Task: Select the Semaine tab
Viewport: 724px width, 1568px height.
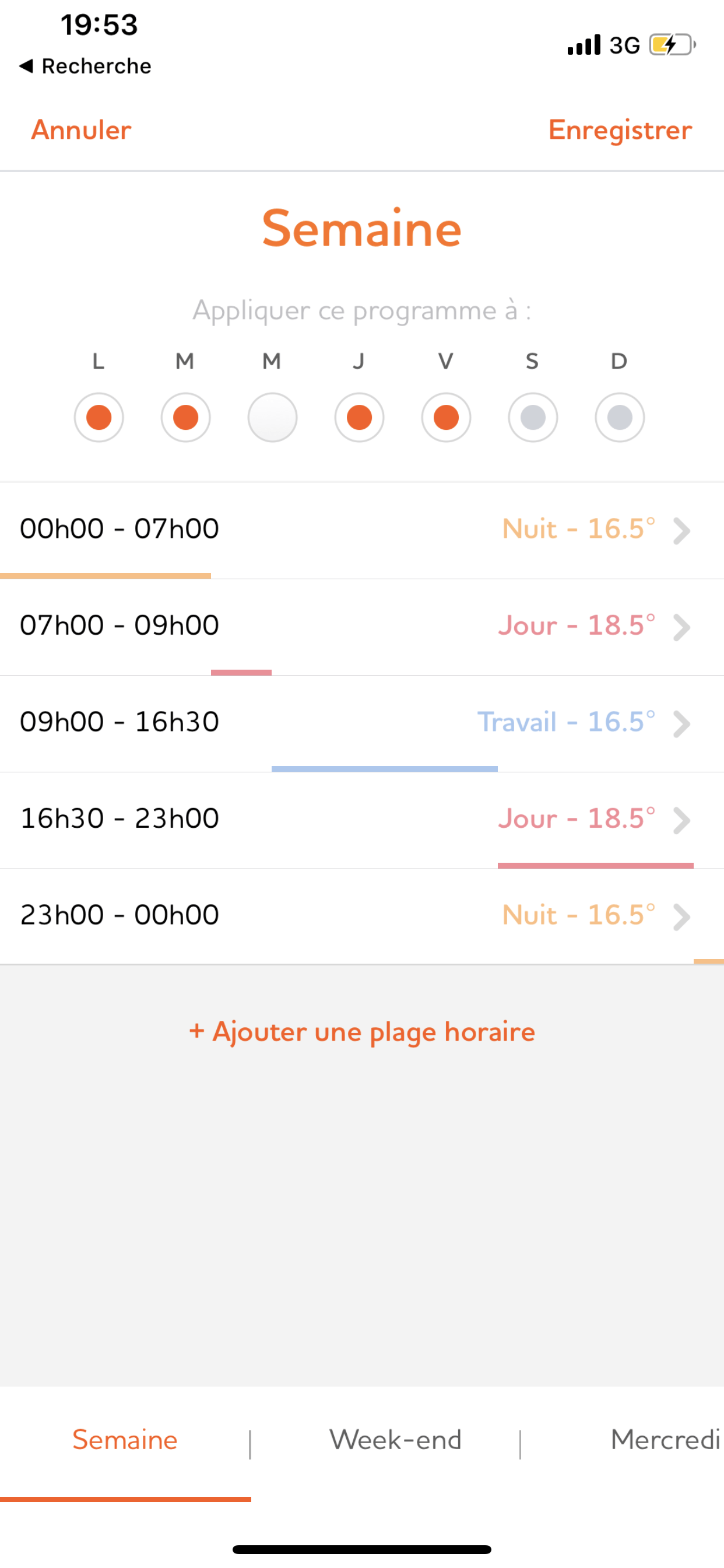Action: (125, 1440)
